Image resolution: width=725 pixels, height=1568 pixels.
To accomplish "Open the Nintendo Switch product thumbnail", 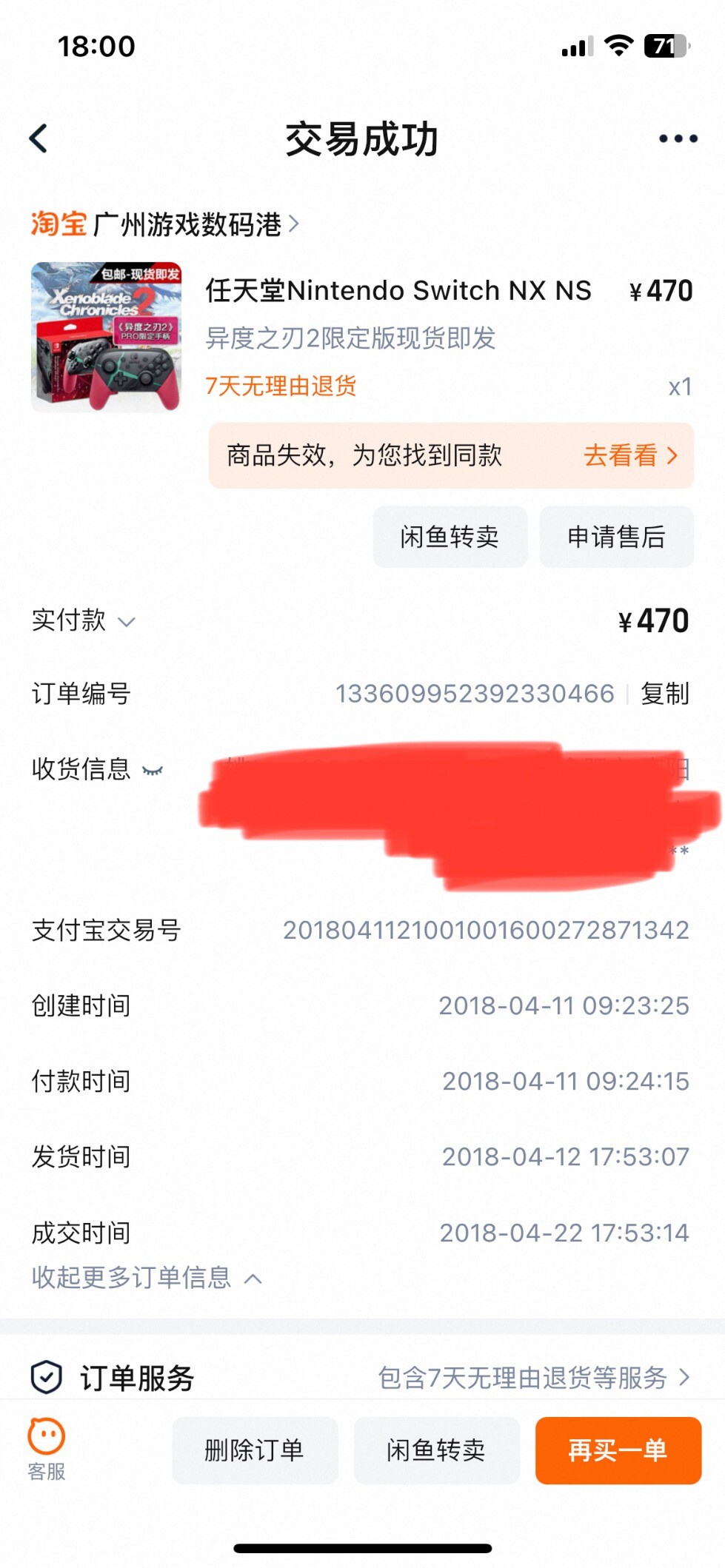I will coord(107,337).
